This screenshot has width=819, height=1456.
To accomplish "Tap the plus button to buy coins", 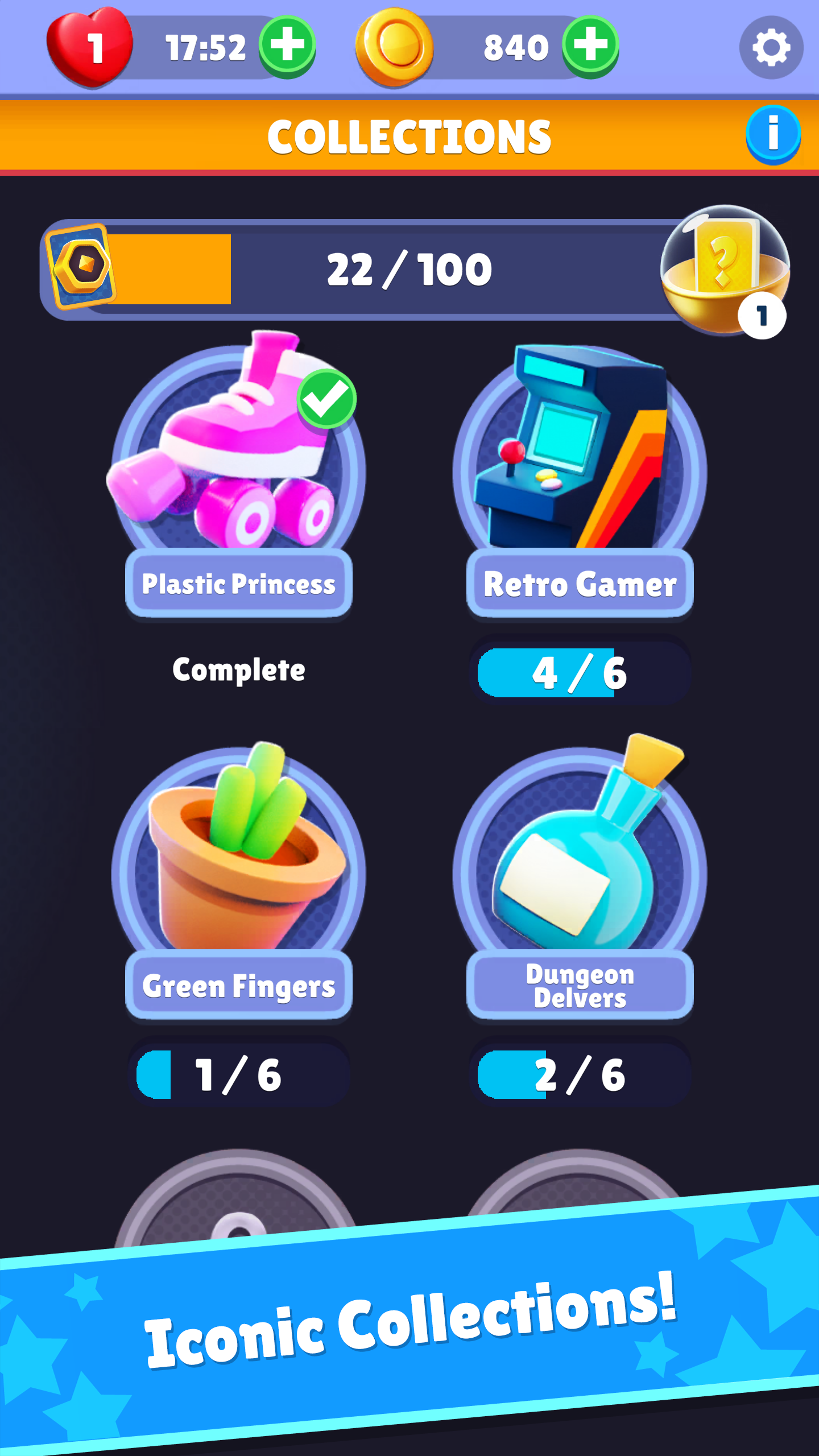I will pos(590,46).
